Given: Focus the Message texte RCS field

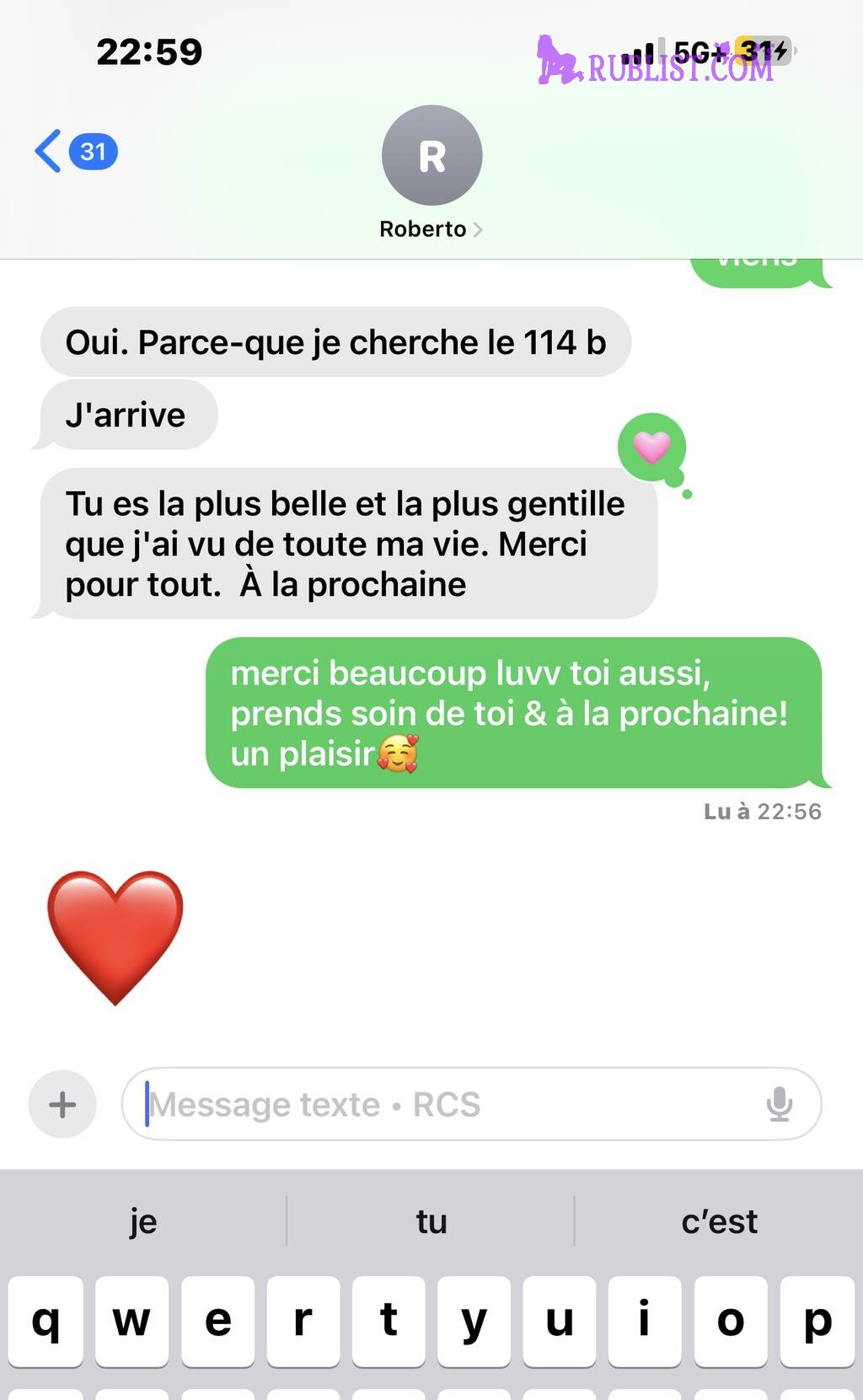Looking at the screenshot, I should 447,1104.
